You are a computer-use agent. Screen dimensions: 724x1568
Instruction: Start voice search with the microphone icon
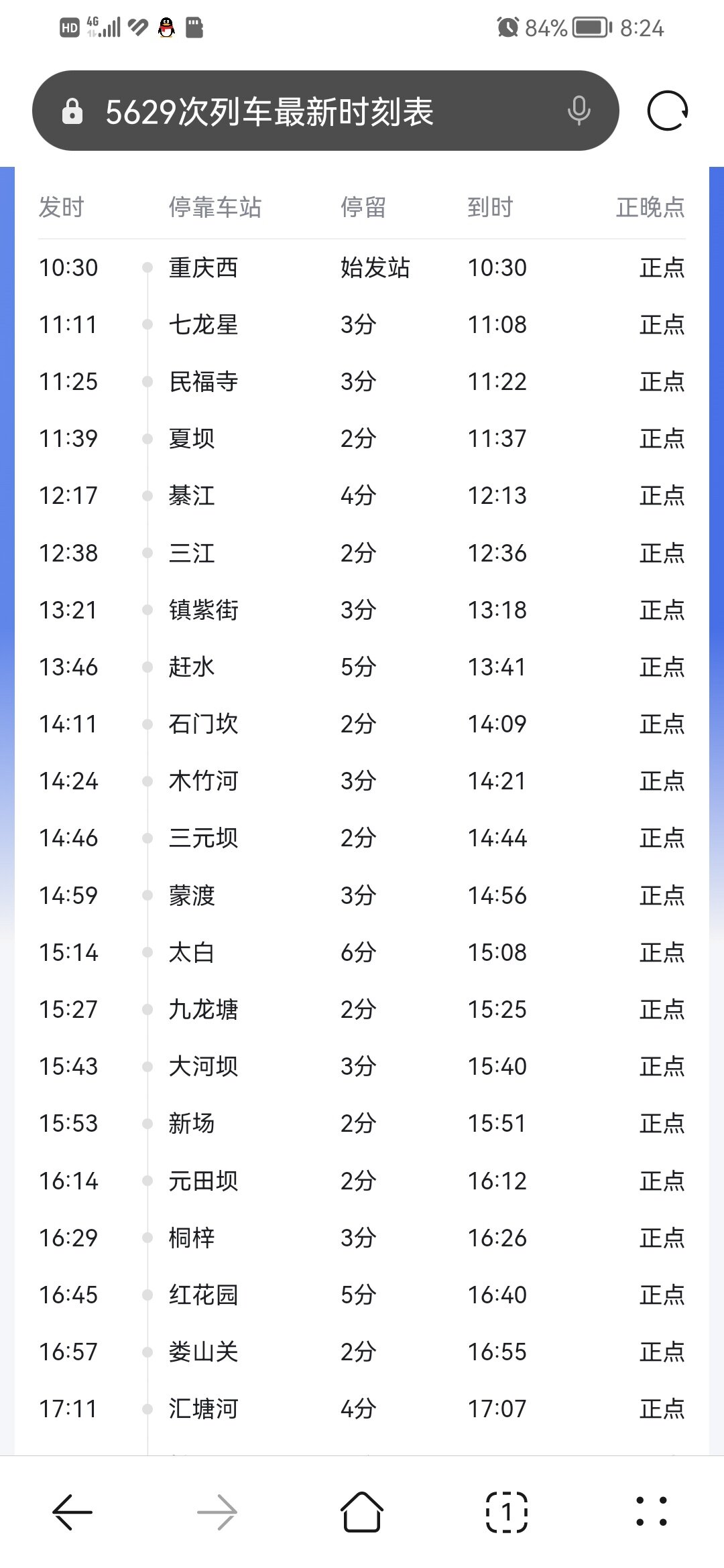579,111
